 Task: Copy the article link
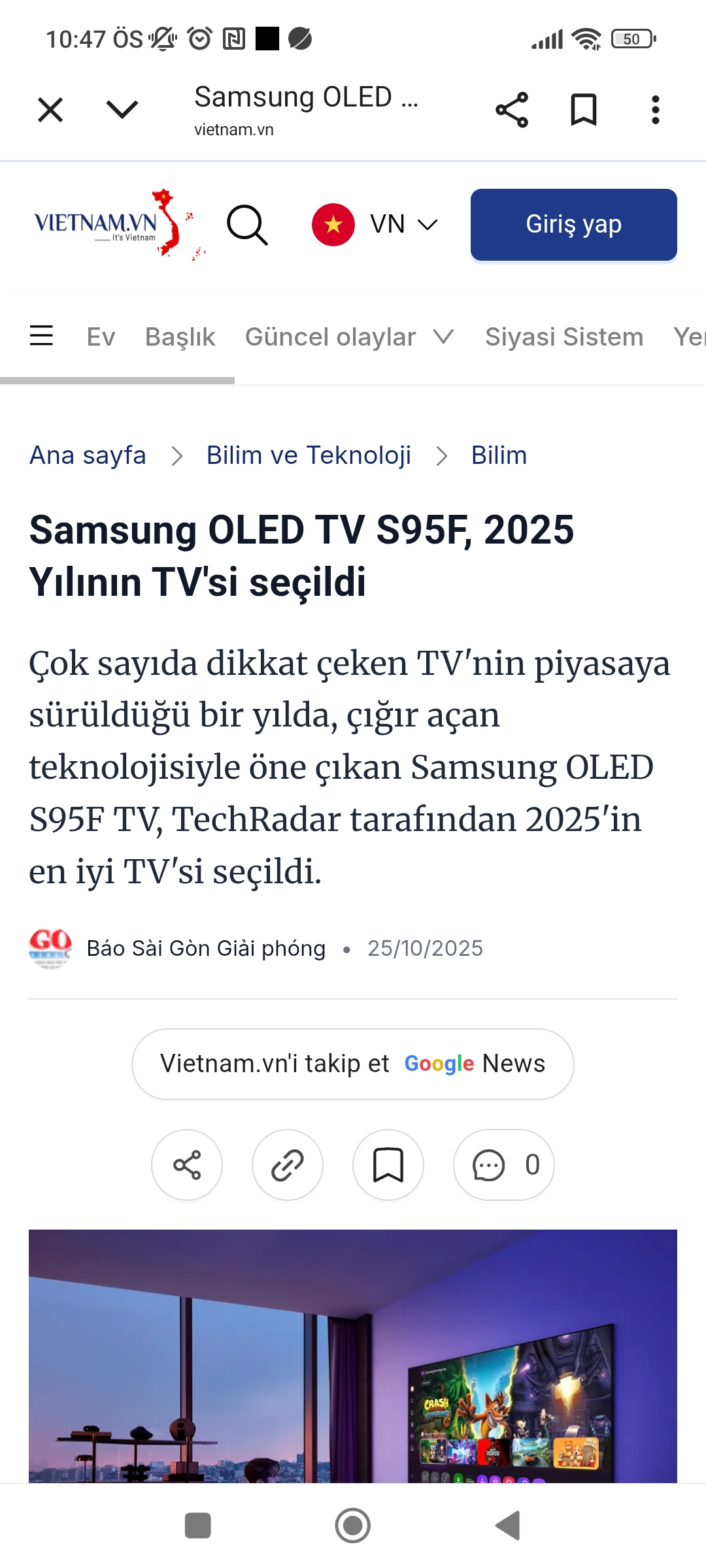click(x=288, y=1165)
